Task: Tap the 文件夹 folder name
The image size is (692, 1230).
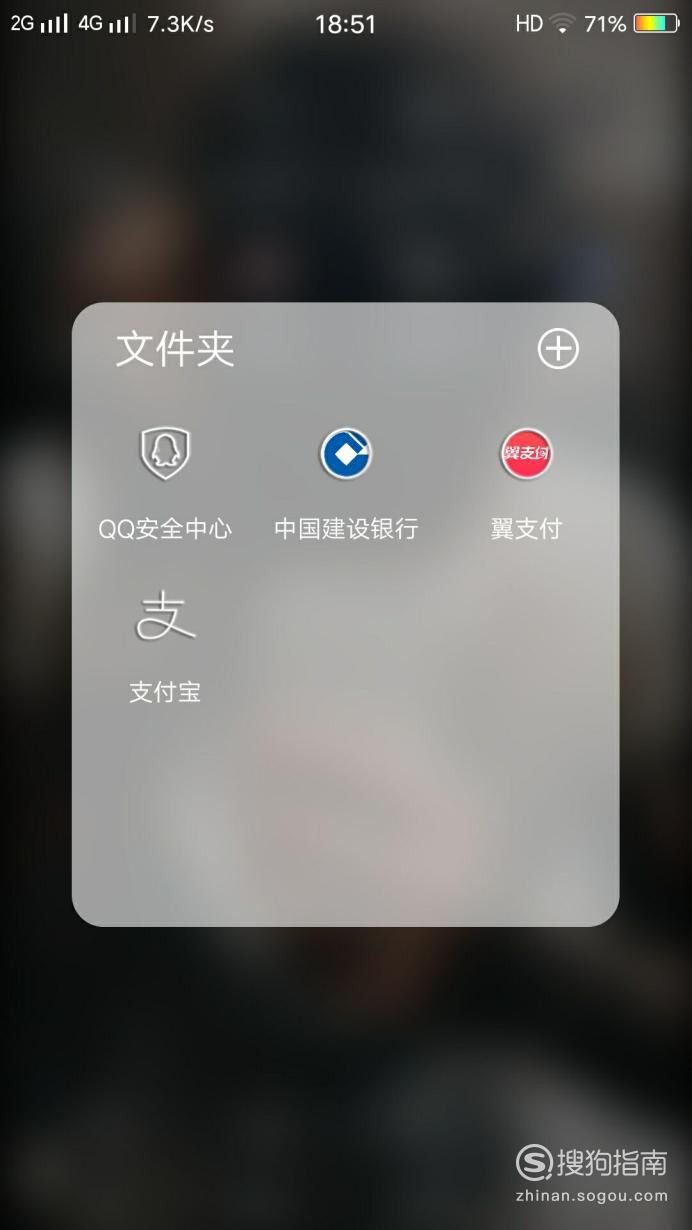Action: point(175,349)
